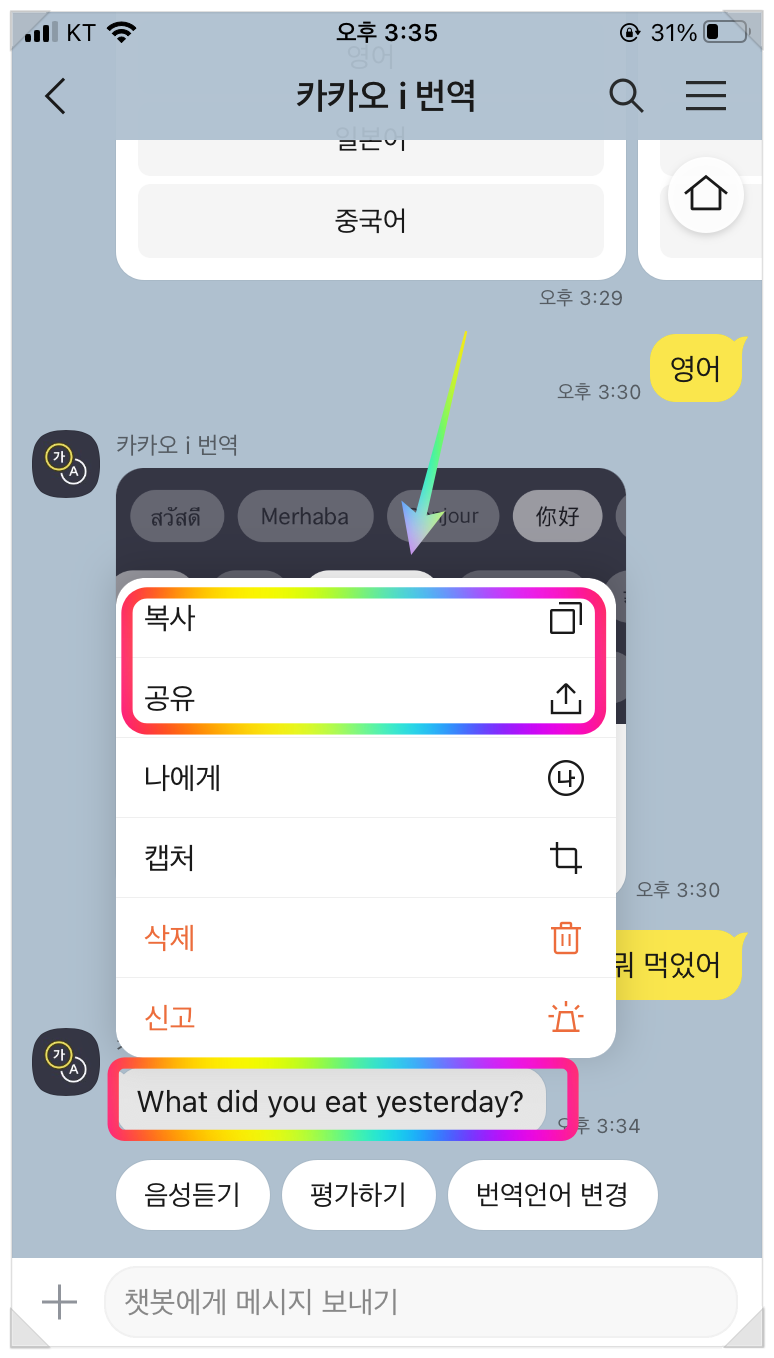Open search in the chat header
The height and width of the screenshot is (1358, 774).
[x=626, y=96]
